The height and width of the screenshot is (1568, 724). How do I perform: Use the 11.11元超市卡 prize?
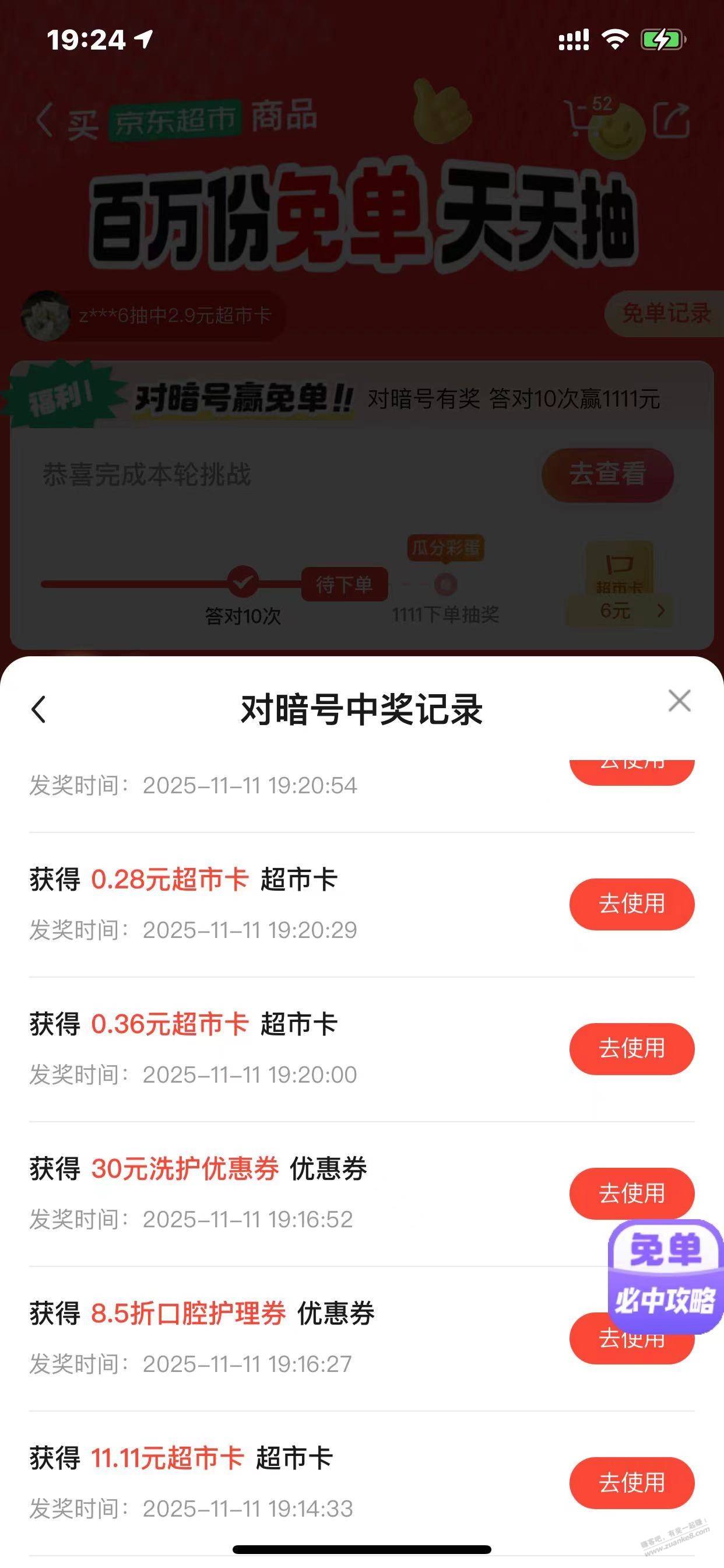click(631, 1483)
